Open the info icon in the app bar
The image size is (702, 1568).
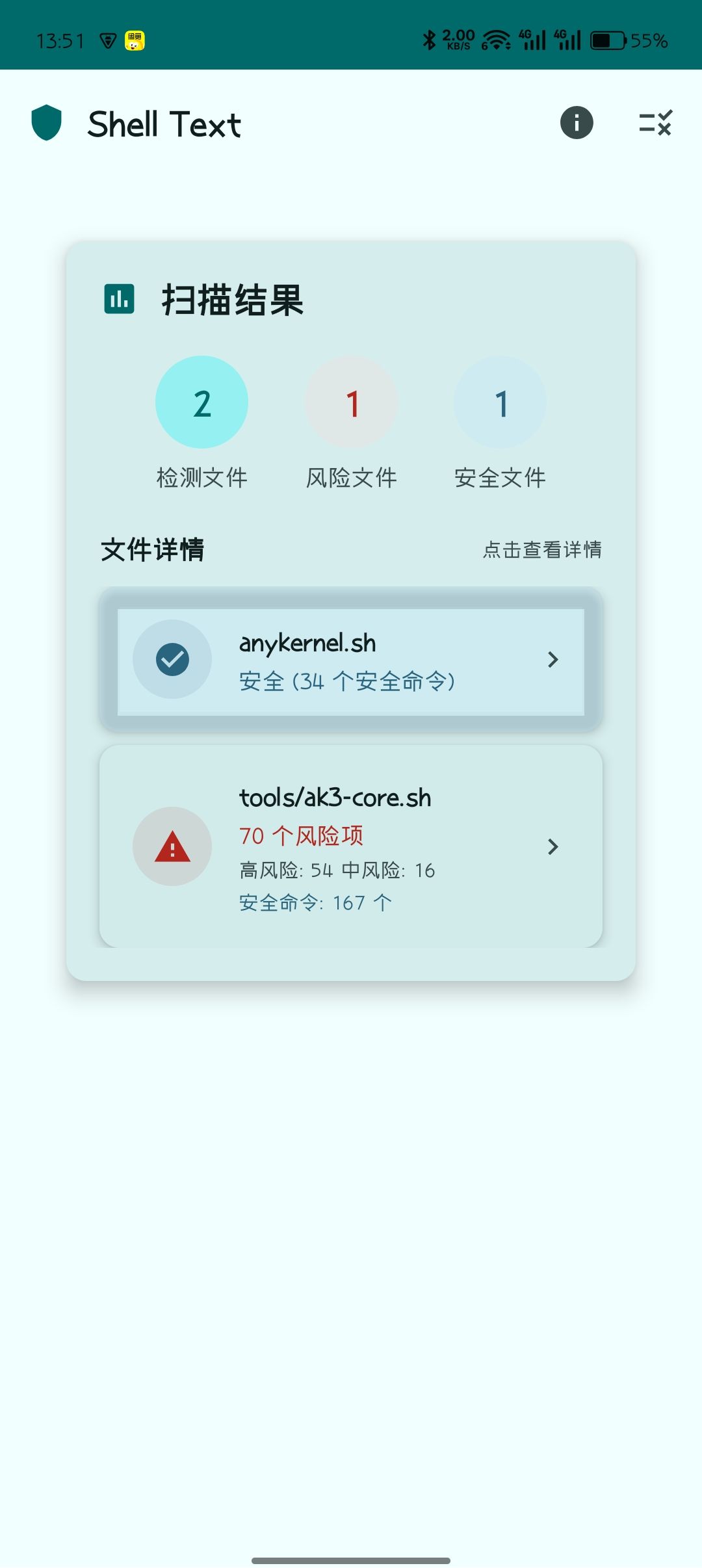pos(577,123)
